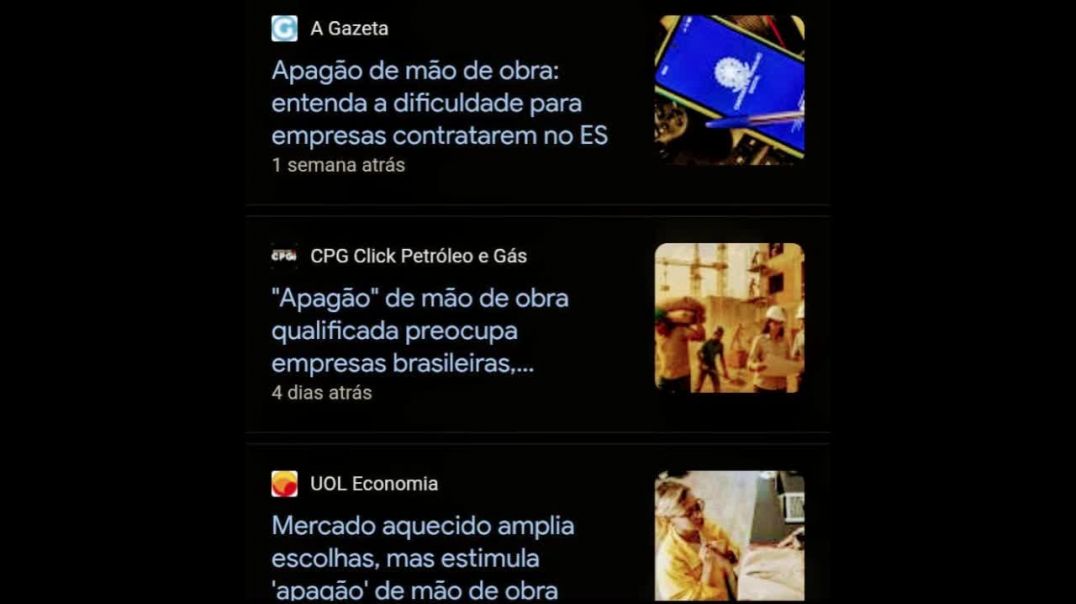Open the A Gazeta article on apagão de mão de obra
The height and width of the screenshot is (604, 1076).
[440, 103]
